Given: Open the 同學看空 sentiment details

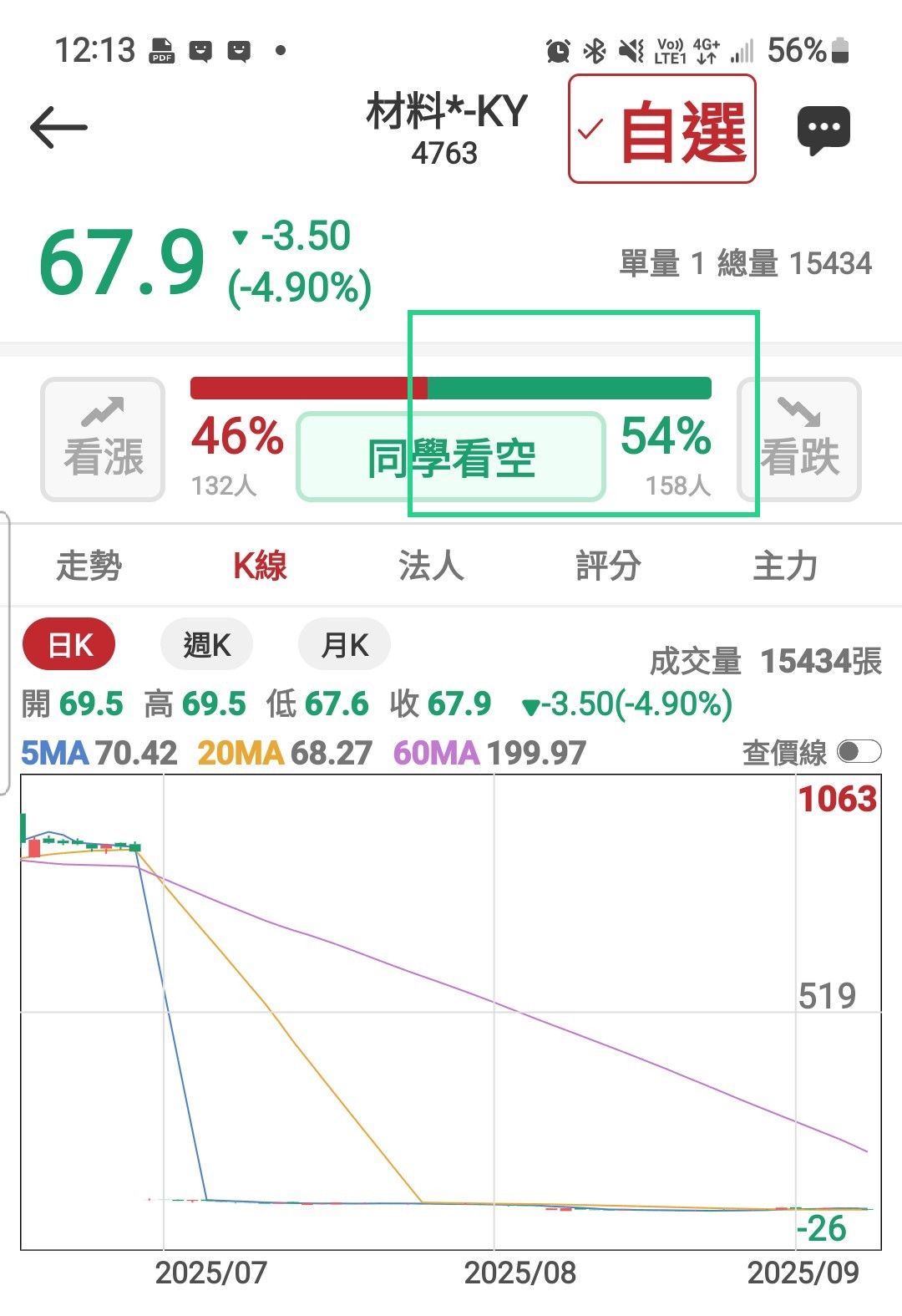Looking at the screenshot, I should (x=451, y=457).
